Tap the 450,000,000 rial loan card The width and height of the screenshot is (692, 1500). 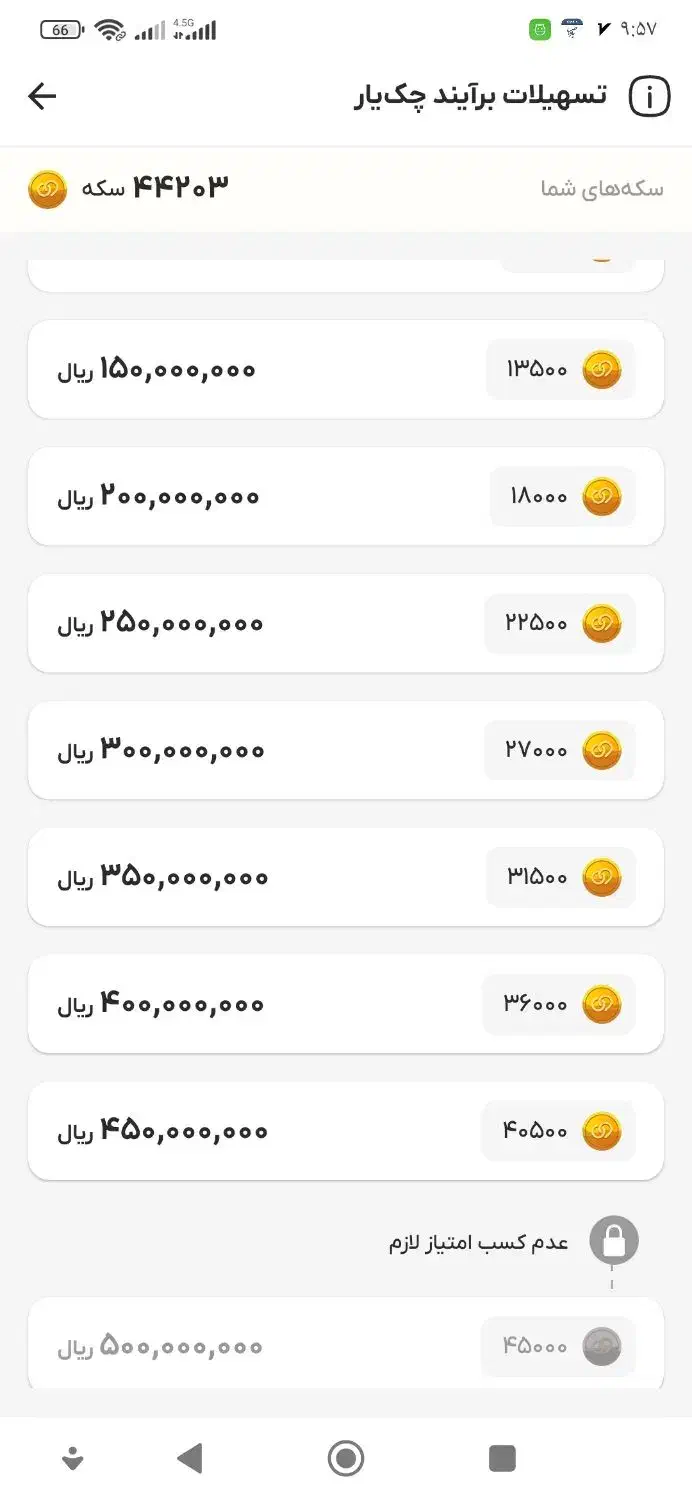tap(346, 1132)
